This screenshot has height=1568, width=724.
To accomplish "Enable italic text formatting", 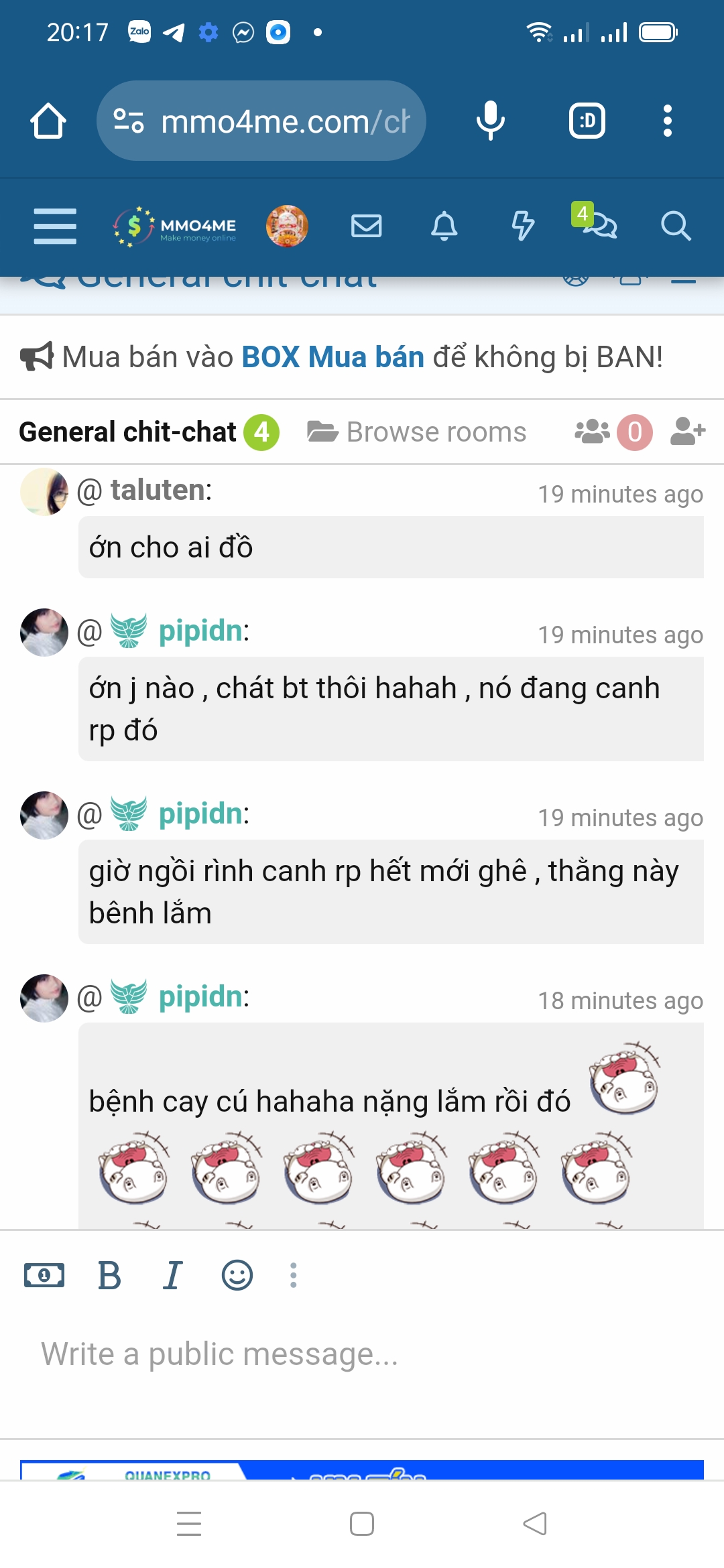I will coord(172,1275).
